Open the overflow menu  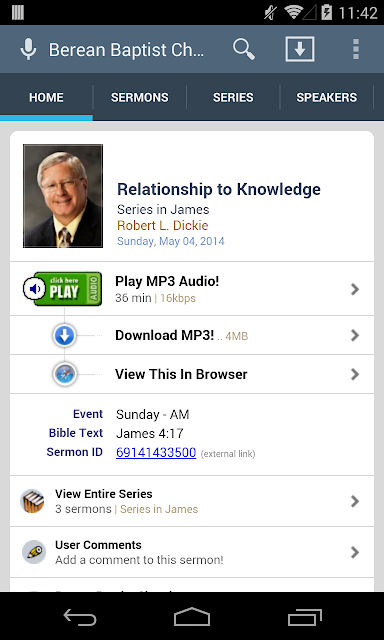(x=356, y=49)
